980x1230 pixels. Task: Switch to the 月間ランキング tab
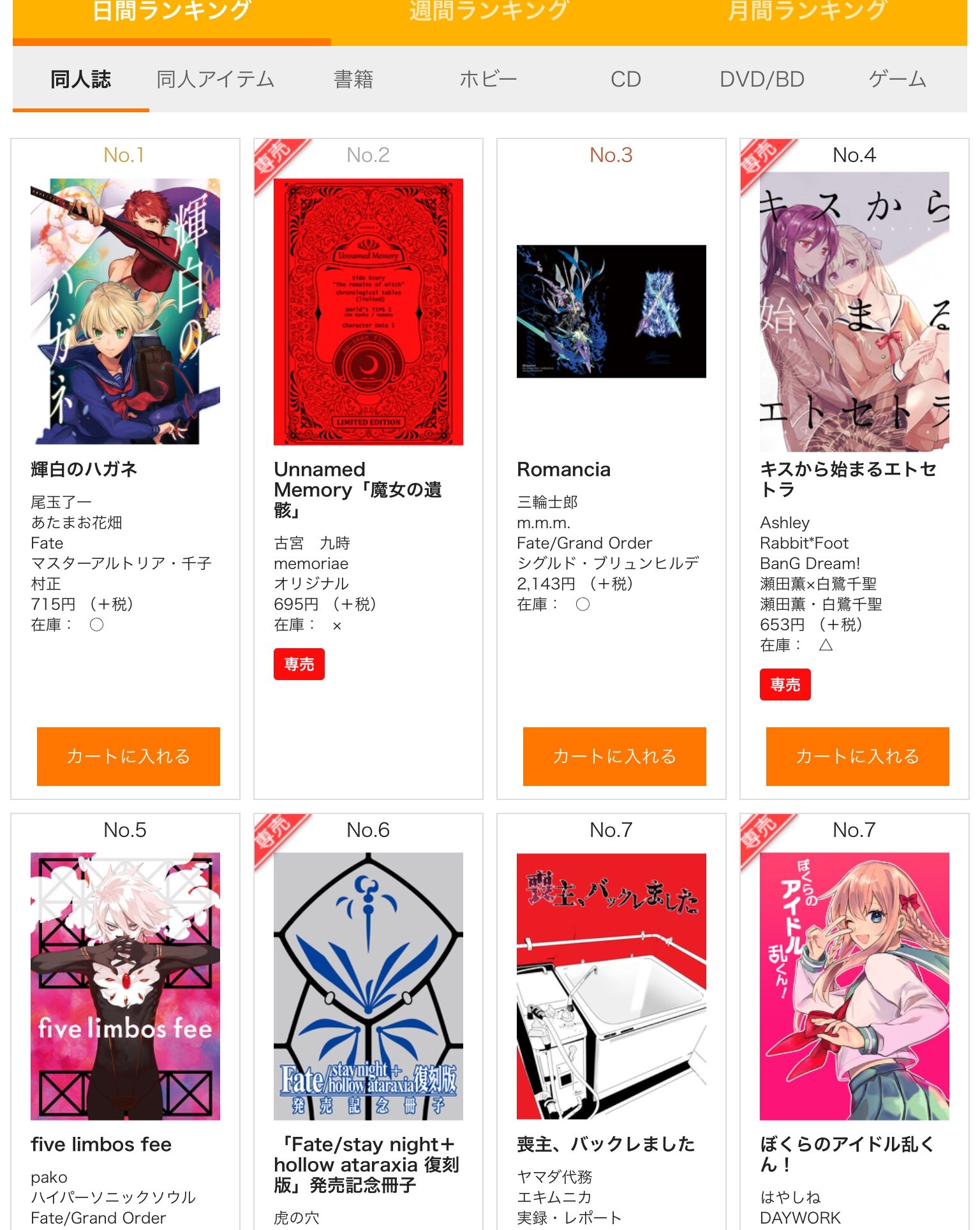pyautogui.click(x=807, y=13)
